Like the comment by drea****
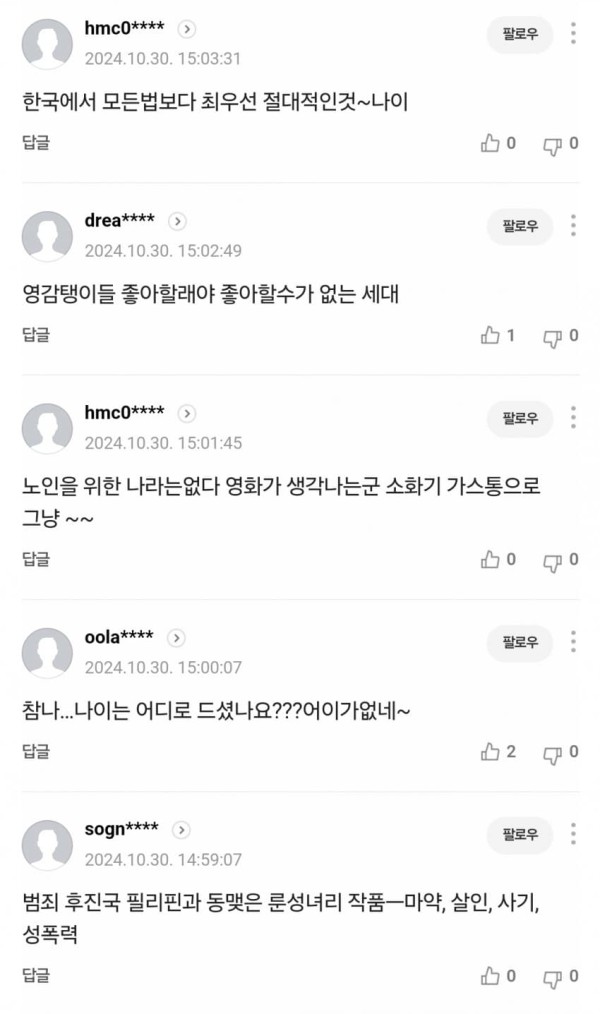Viewport: 600px width, 1014px height. (x=491, y=336)
